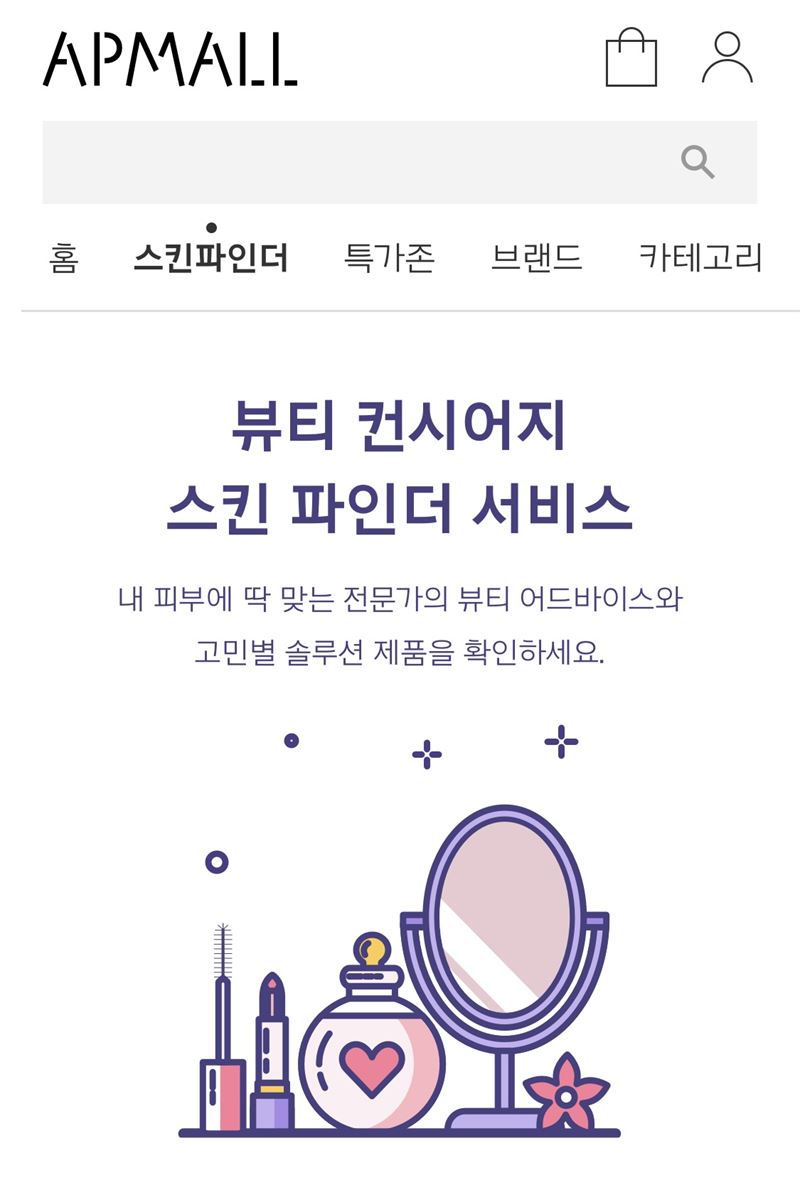800x1180 pixels.
Task: Go to the 특가존 tab
Action: 389,258
